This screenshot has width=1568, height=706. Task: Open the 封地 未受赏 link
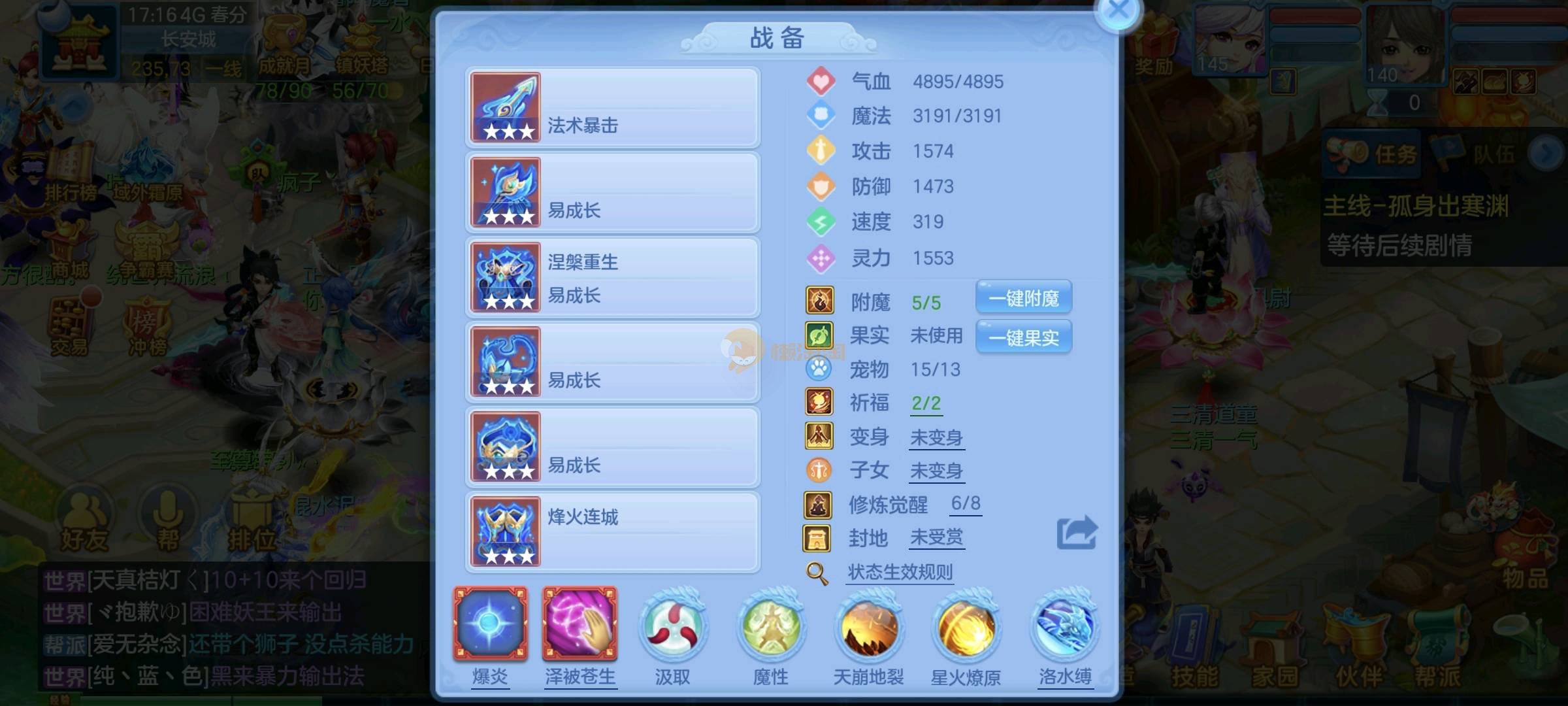click(x=936, y=538)
